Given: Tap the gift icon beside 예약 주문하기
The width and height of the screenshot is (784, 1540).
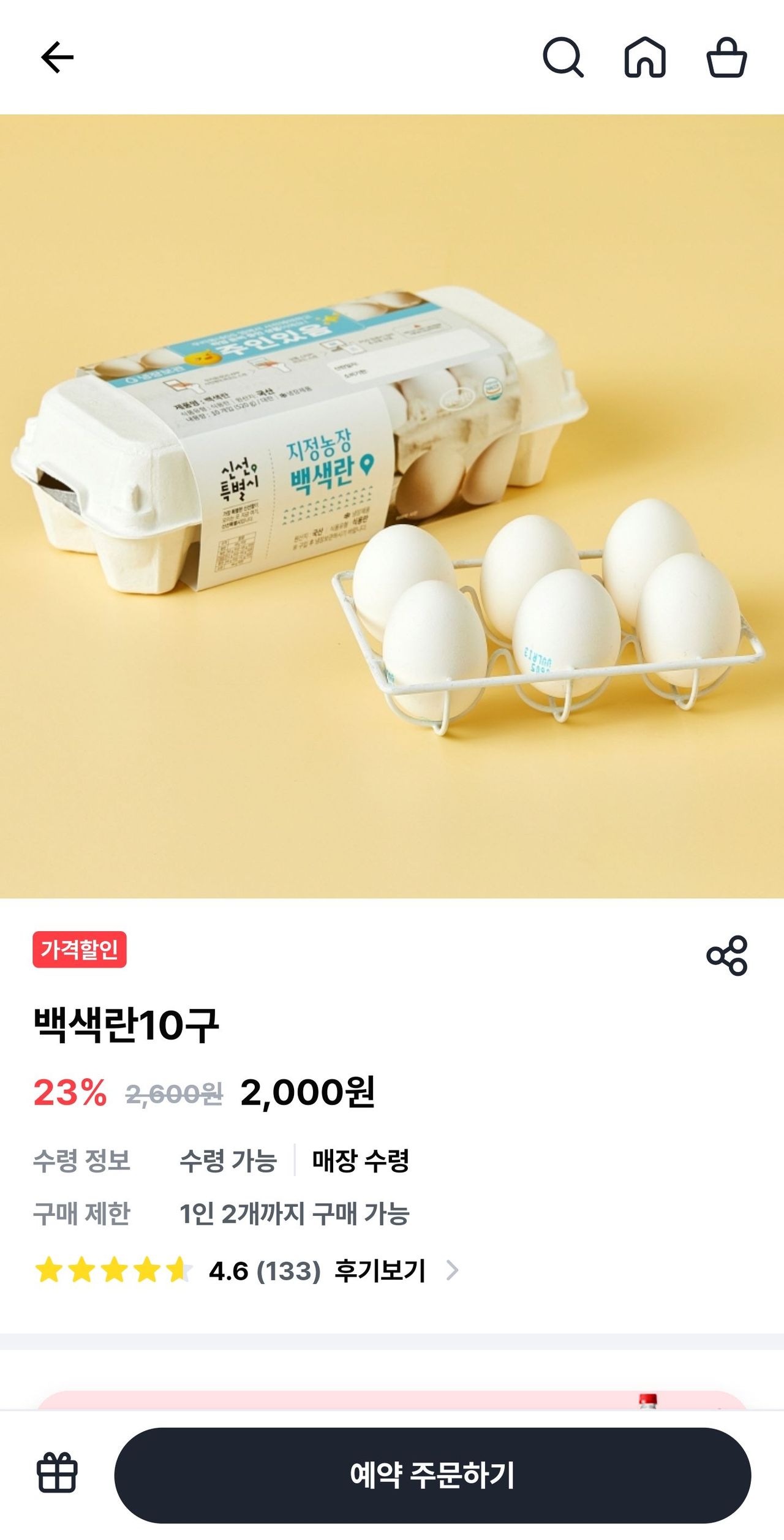Looking at the screenshot, I should (x=58, y=1473).
